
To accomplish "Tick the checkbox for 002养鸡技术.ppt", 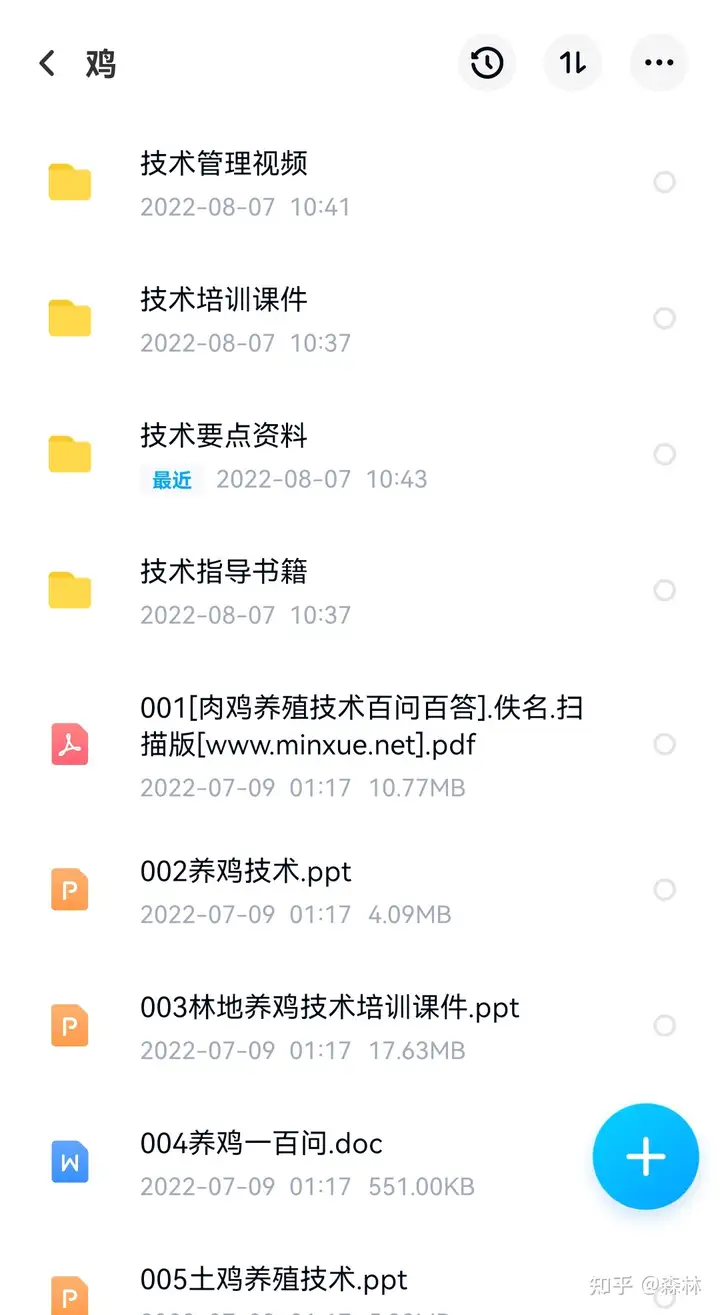I will pos(664,889).
